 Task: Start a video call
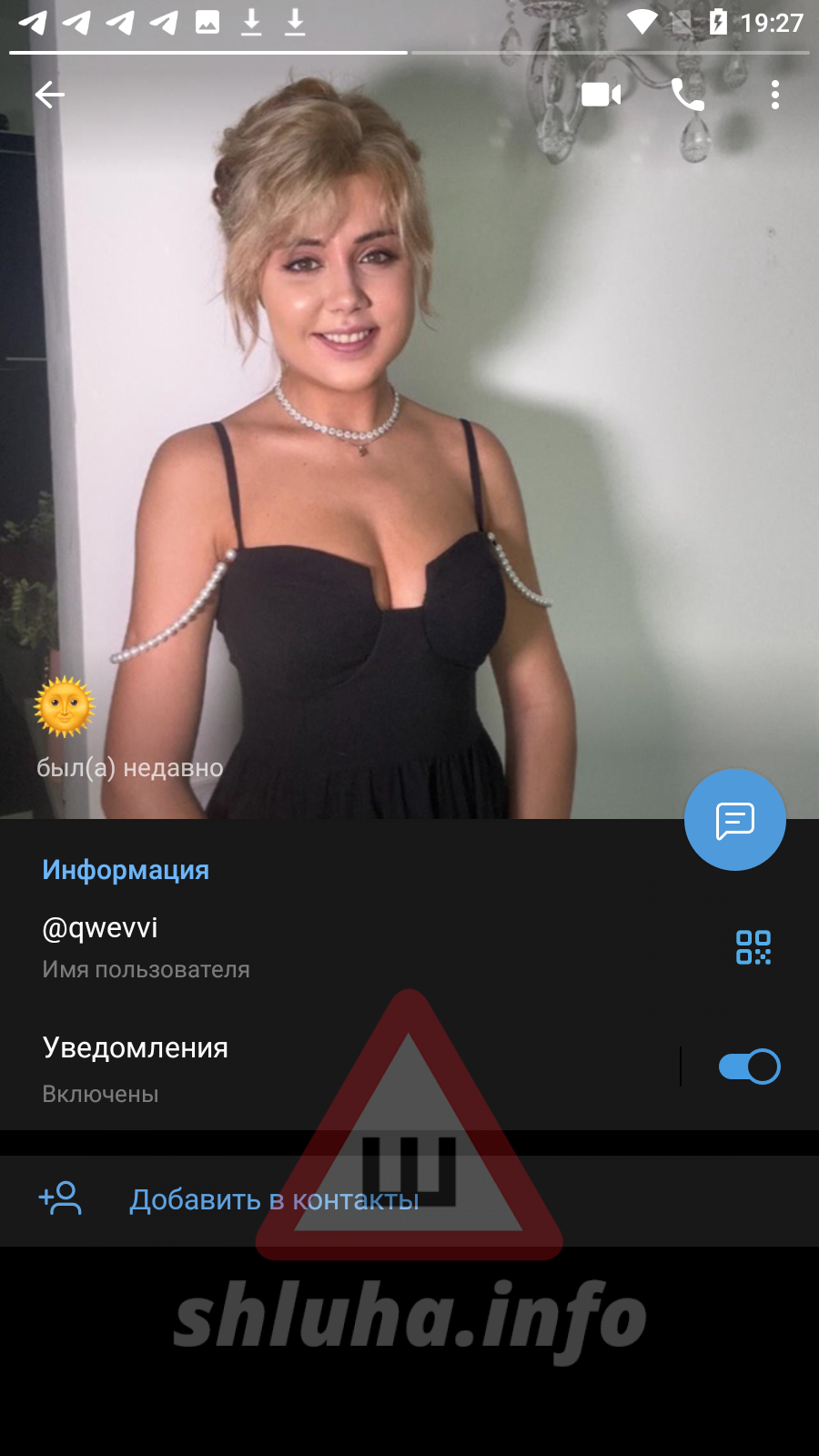pos(601,94)
